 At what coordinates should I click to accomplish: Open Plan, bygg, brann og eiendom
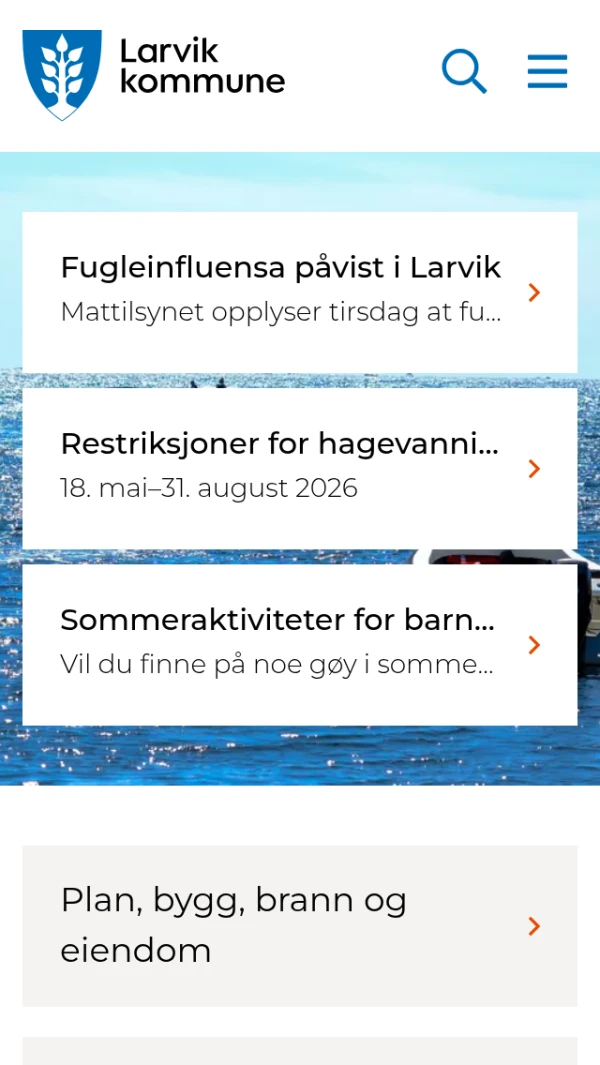[x=300, y=926]
